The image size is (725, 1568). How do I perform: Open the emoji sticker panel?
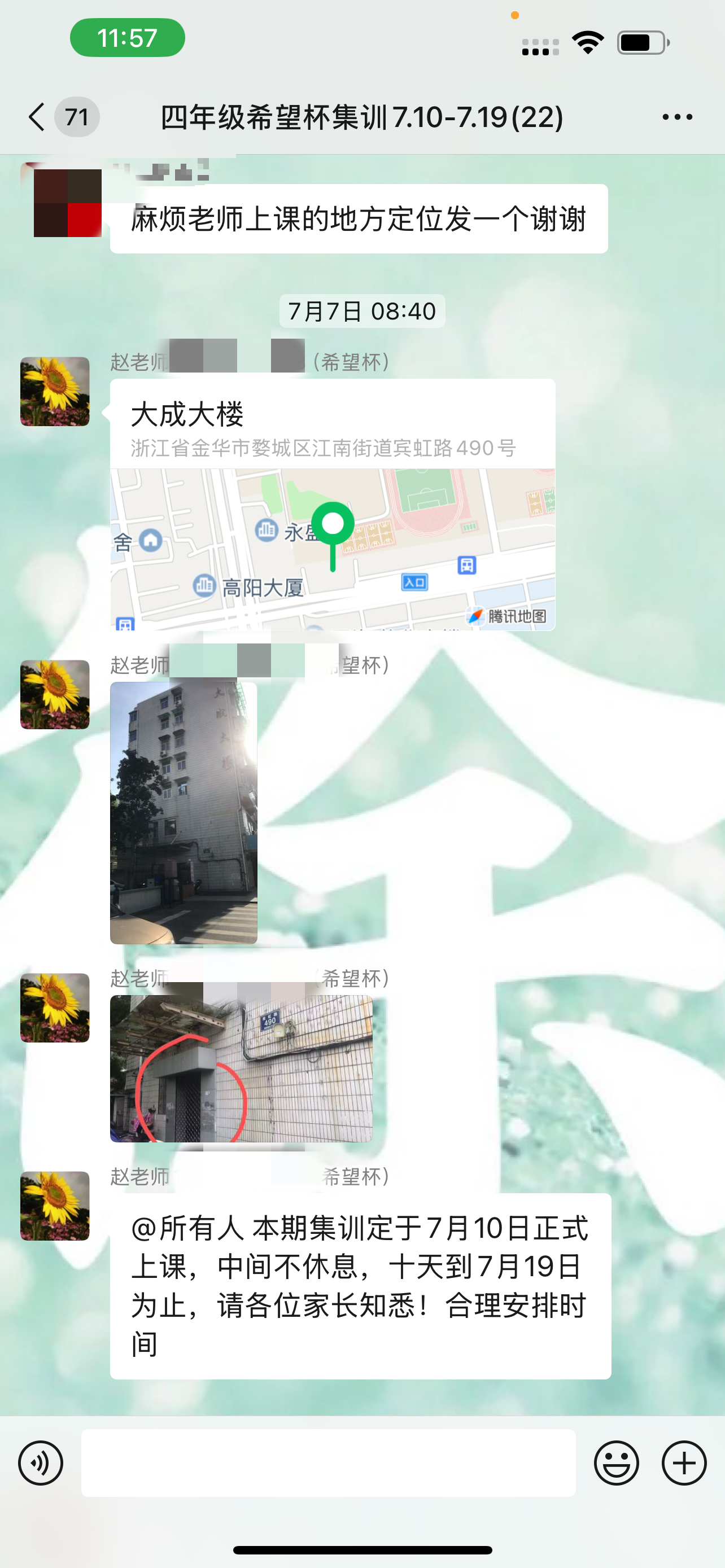click(616, 1462)
